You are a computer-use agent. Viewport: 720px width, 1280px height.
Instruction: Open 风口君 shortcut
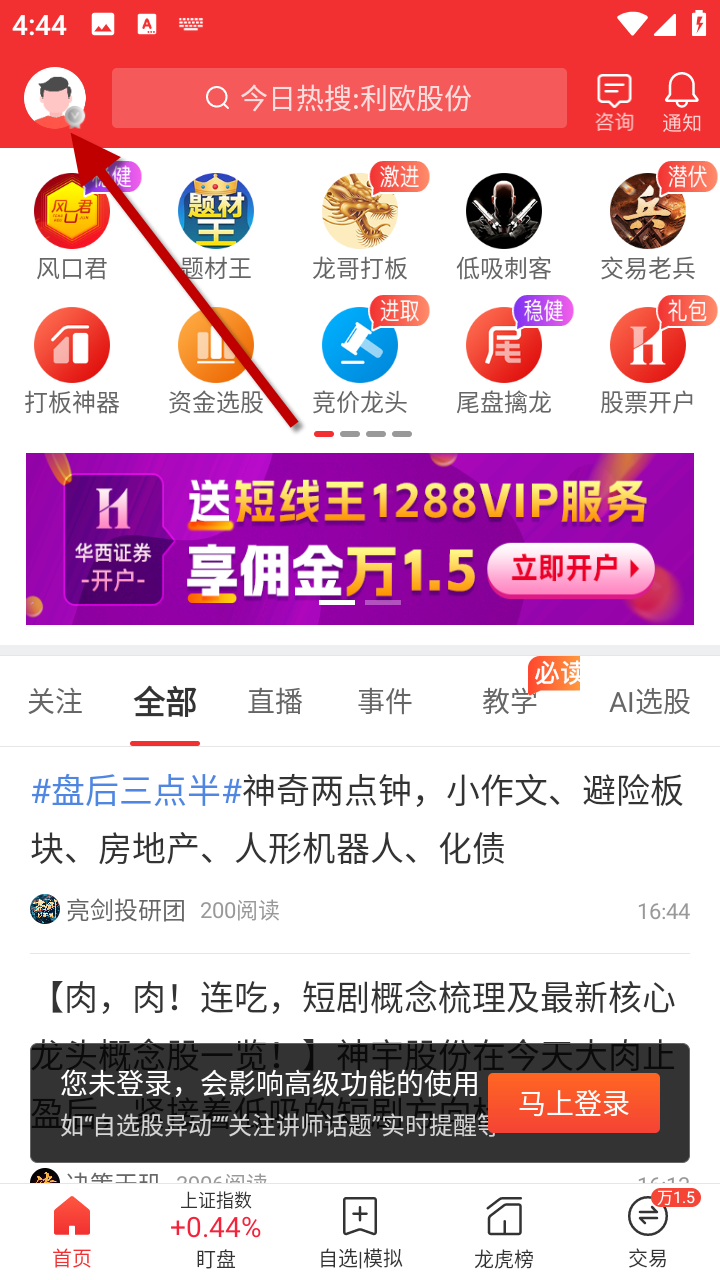point(72,226)
